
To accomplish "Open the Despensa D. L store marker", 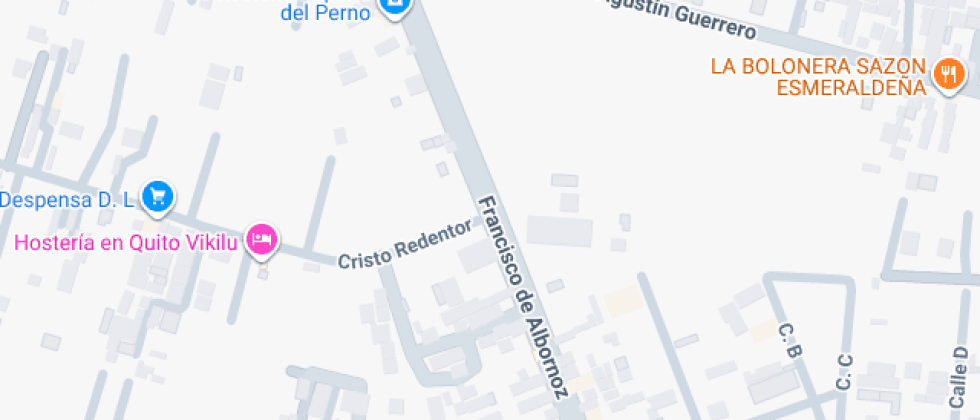I will pos(157,197).
